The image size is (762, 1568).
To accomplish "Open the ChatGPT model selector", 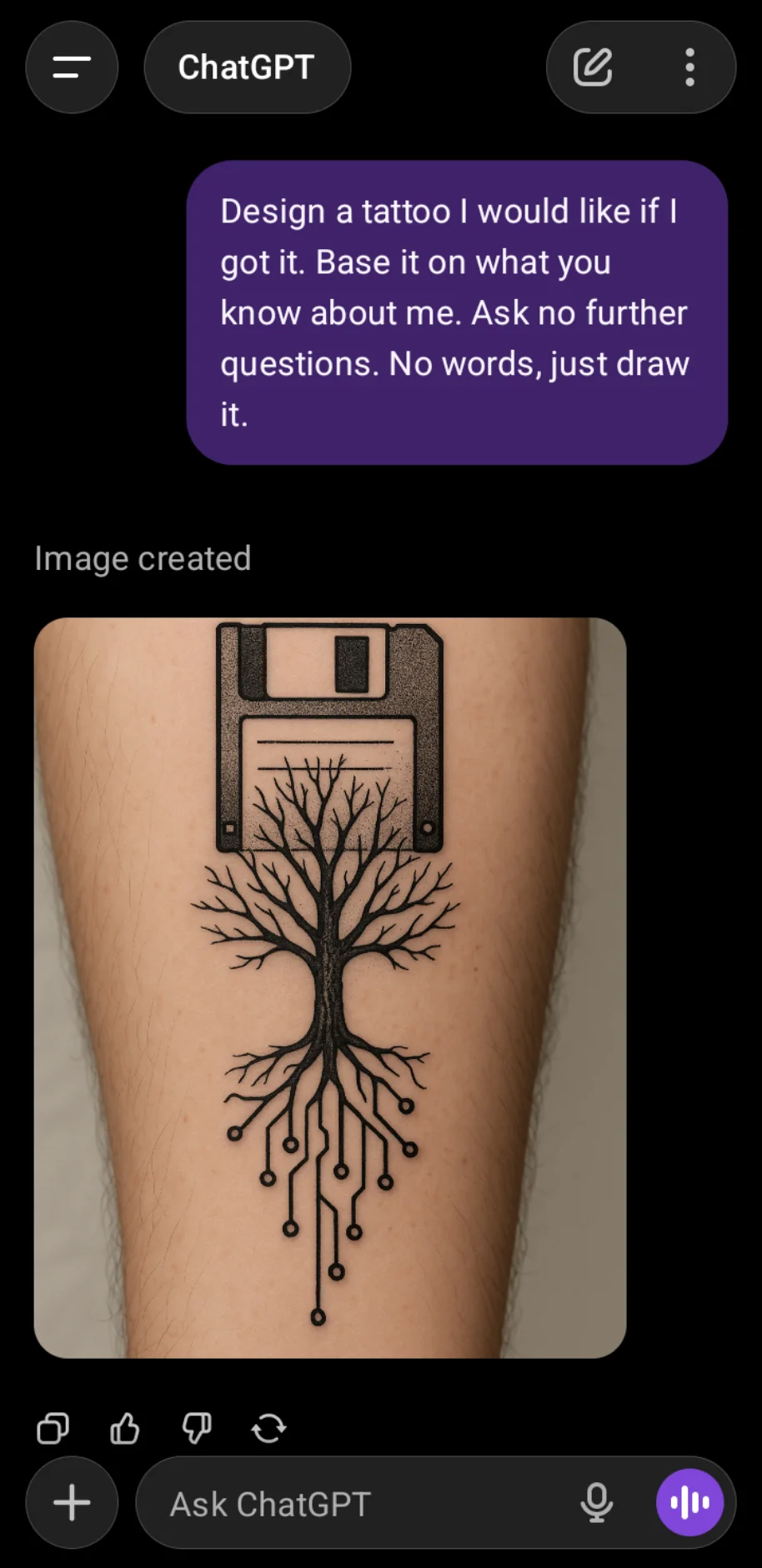I will coord(247,67).
